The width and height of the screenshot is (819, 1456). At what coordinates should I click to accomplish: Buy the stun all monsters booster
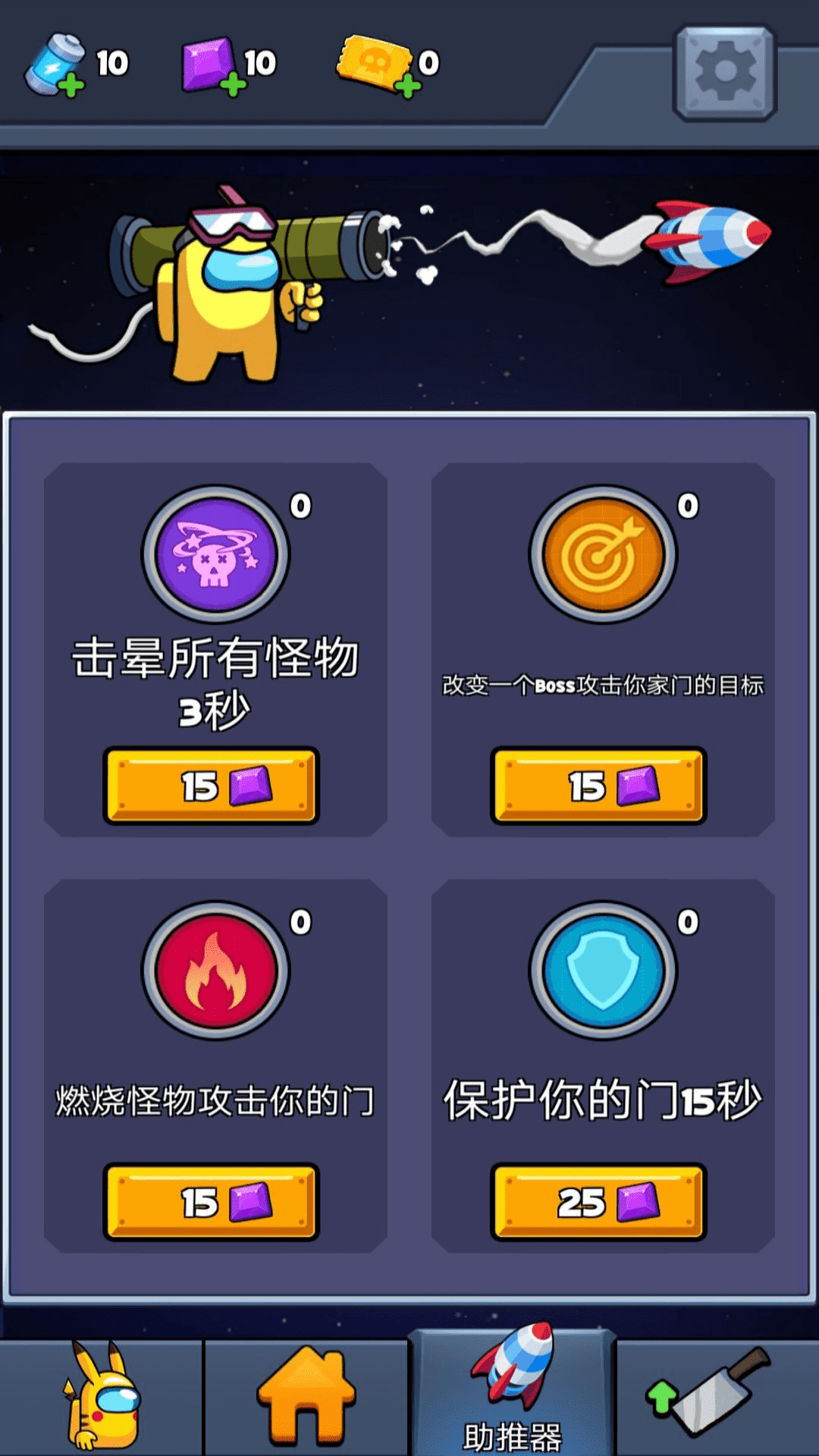click(212, 786)
